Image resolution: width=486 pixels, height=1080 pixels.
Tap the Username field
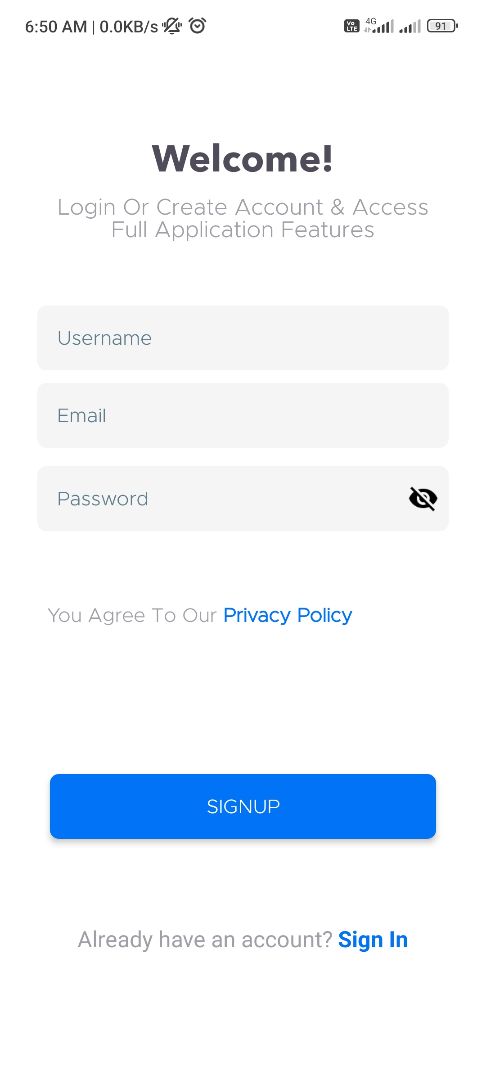[x=242, y=338]
